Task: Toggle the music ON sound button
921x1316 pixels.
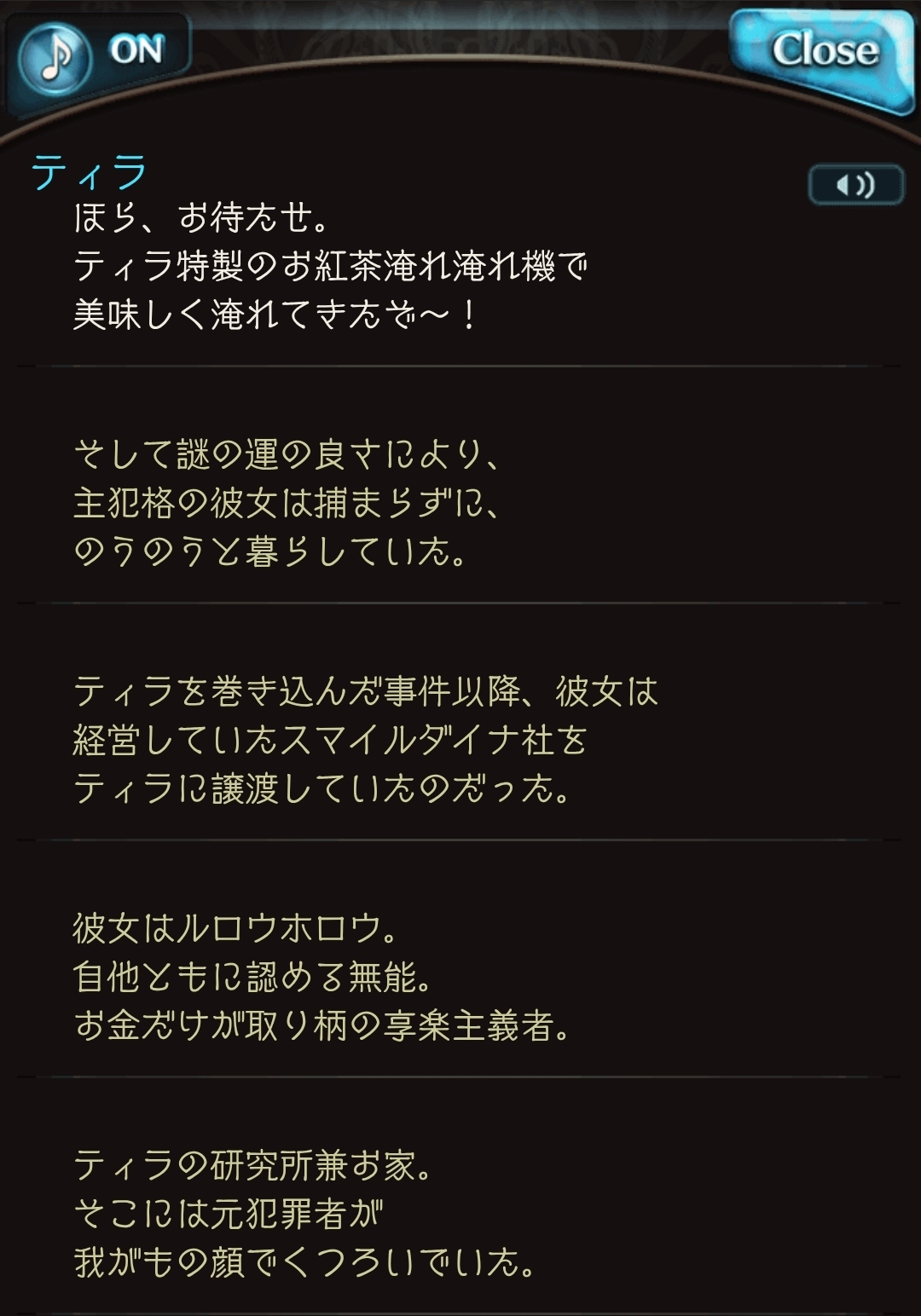Action: pos(94,55)
